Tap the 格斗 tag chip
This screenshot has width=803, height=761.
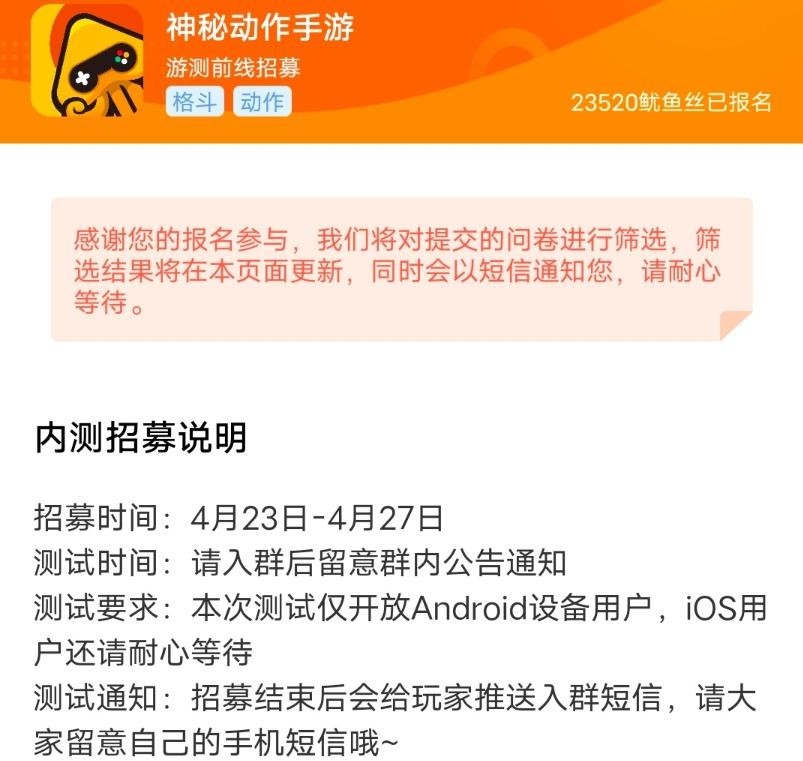195,102
